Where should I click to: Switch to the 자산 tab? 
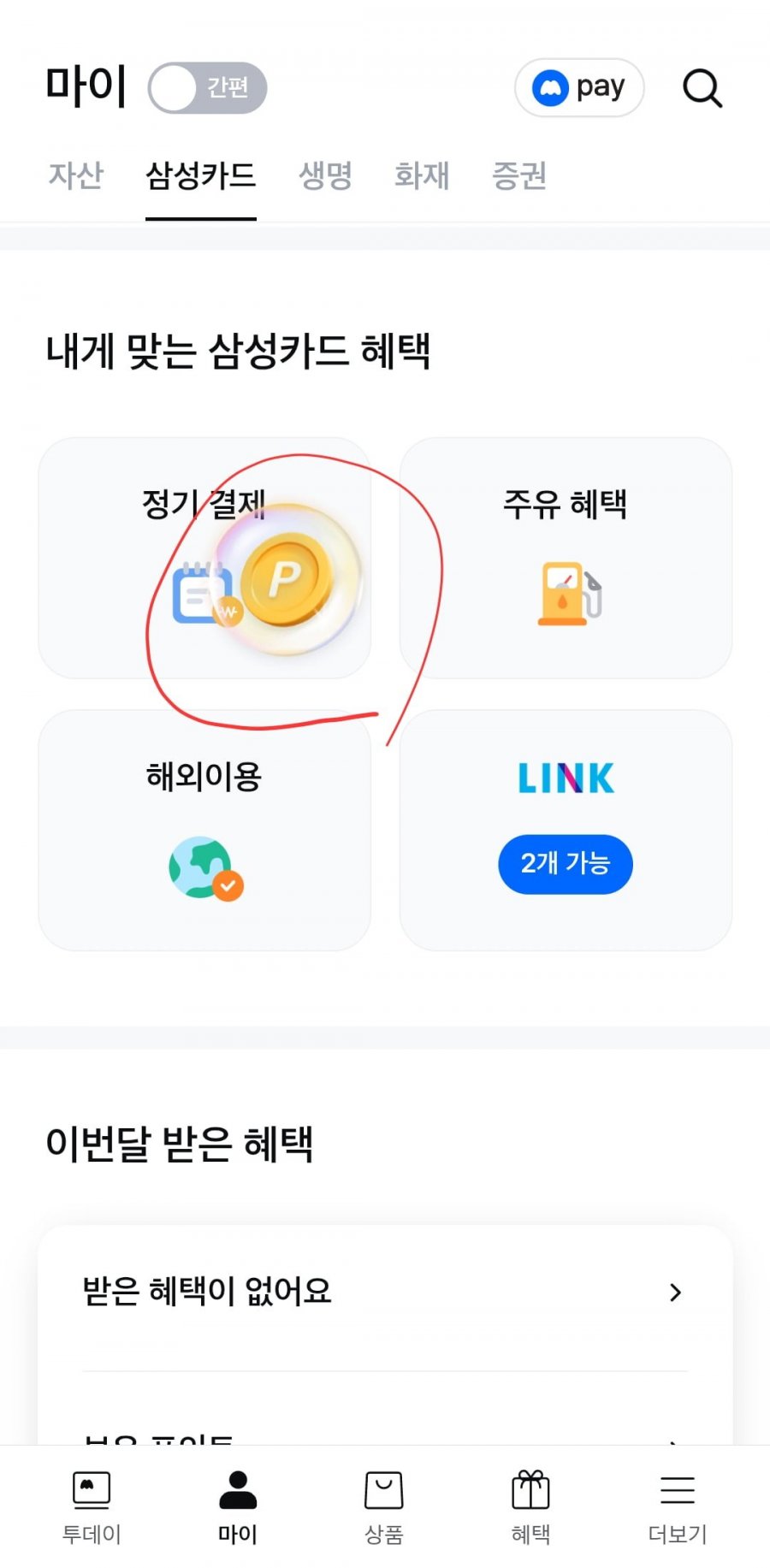(75, 175)
